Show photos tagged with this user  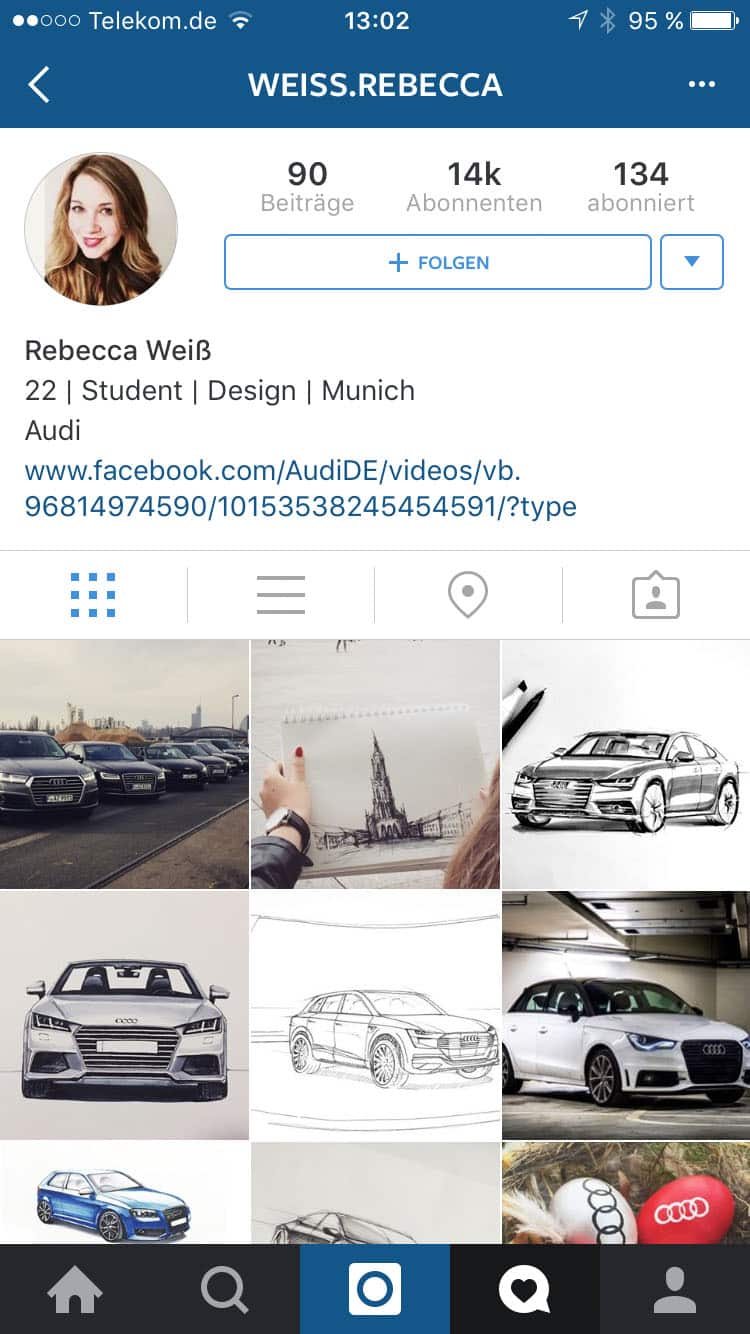coord(656,595)
